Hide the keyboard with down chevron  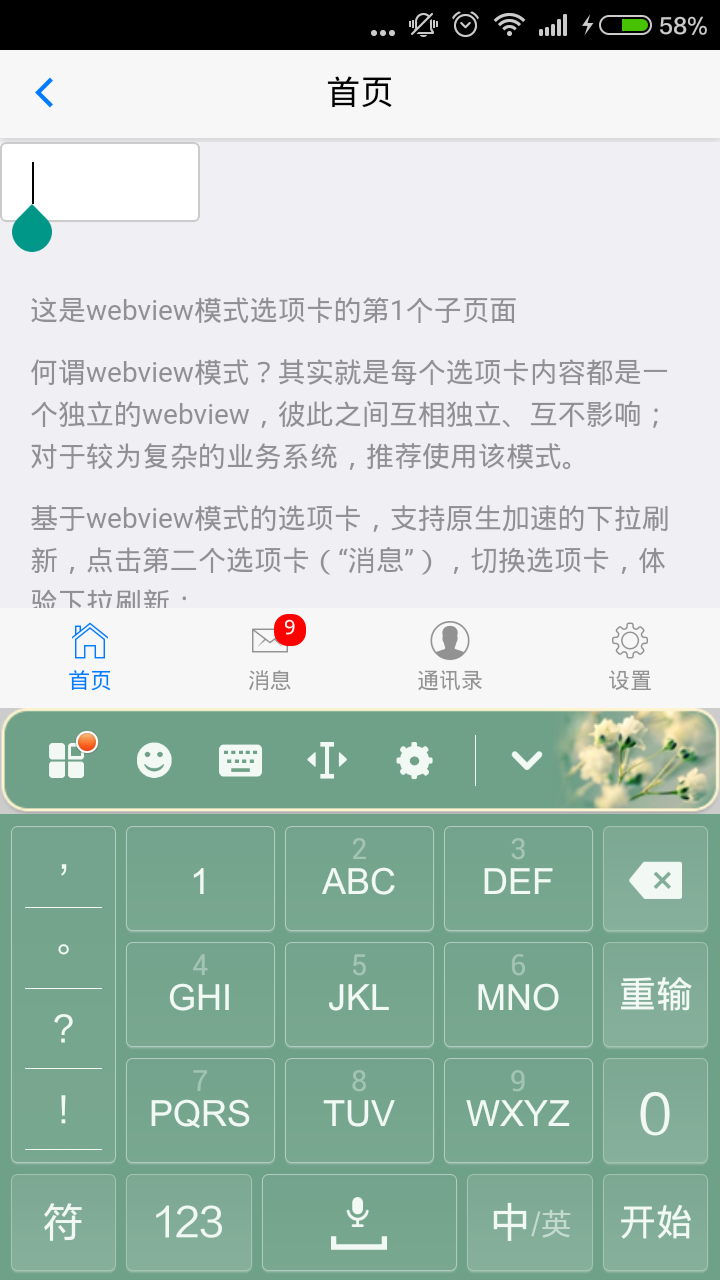[x=526, y=761]
